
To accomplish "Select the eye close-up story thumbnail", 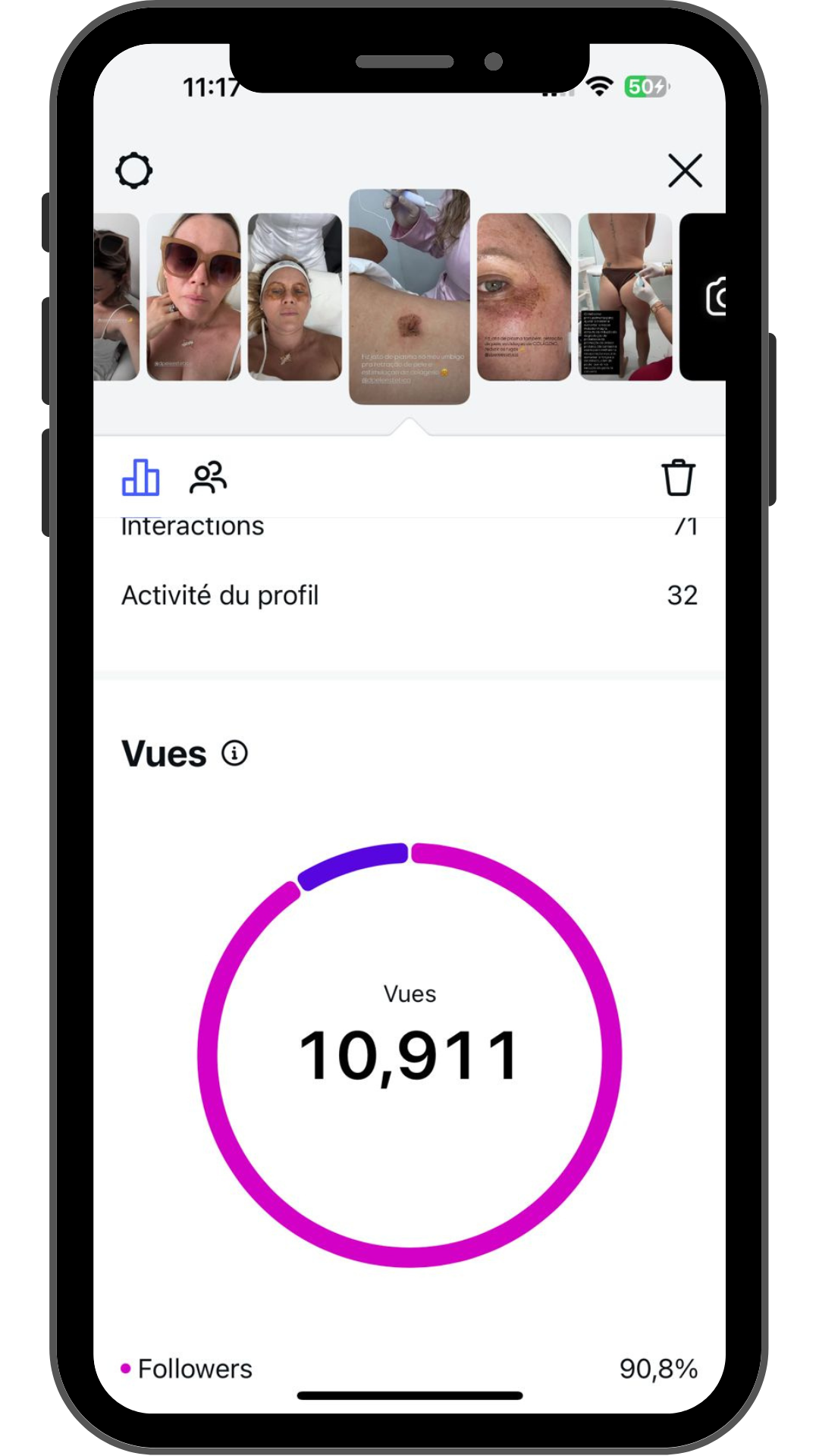I will point(523,297).
